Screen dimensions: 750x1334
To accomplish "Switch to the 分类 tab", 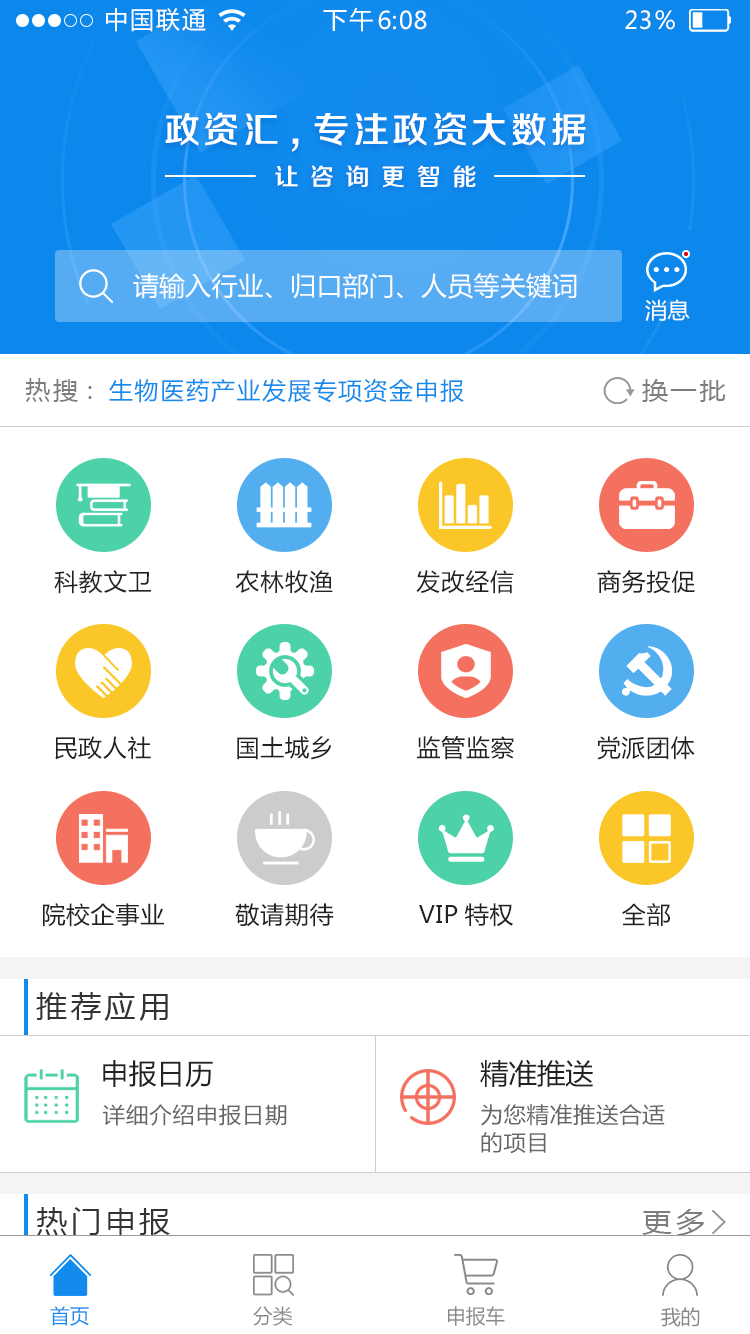I will click(273, 1289).
